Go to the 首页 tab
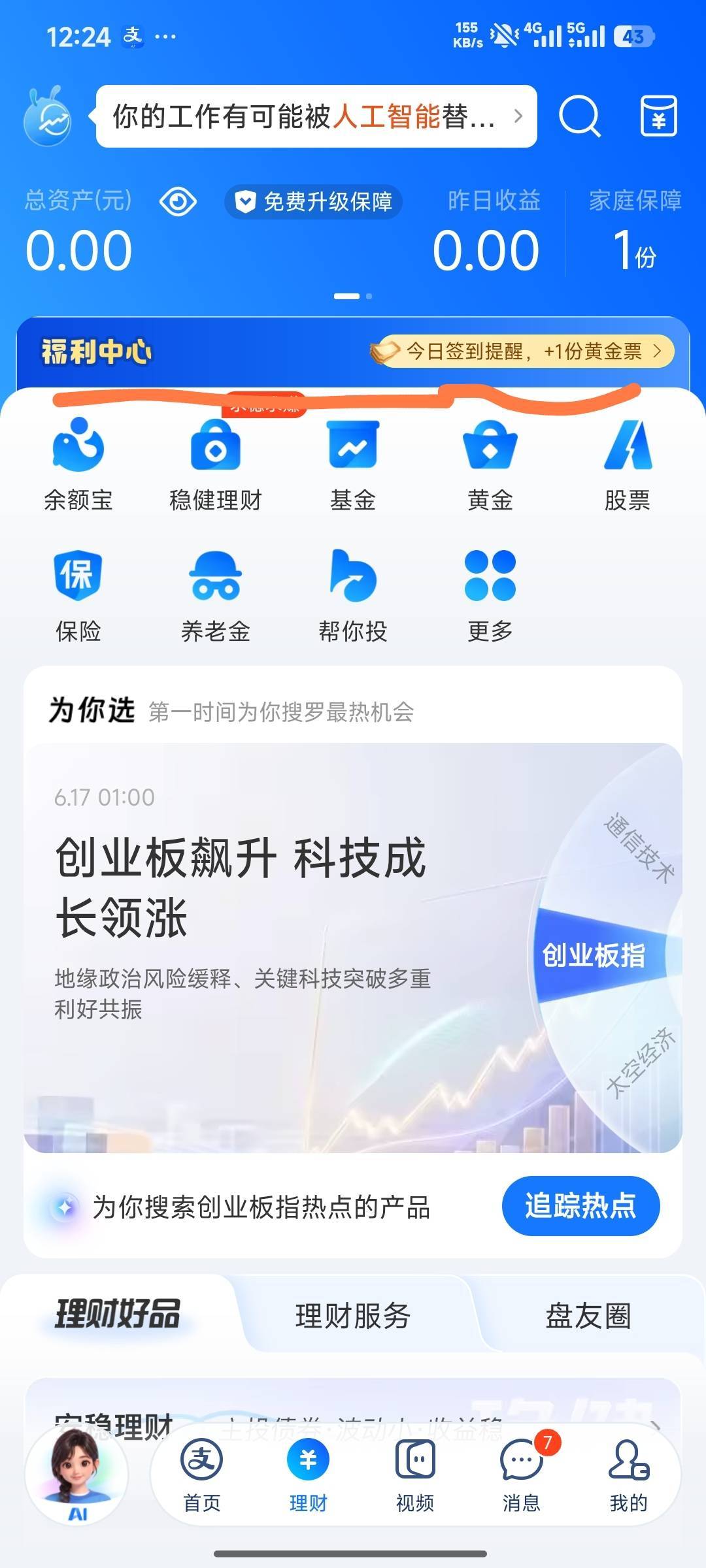The width and height of the screenshot is (706, 1568). 202,1475
